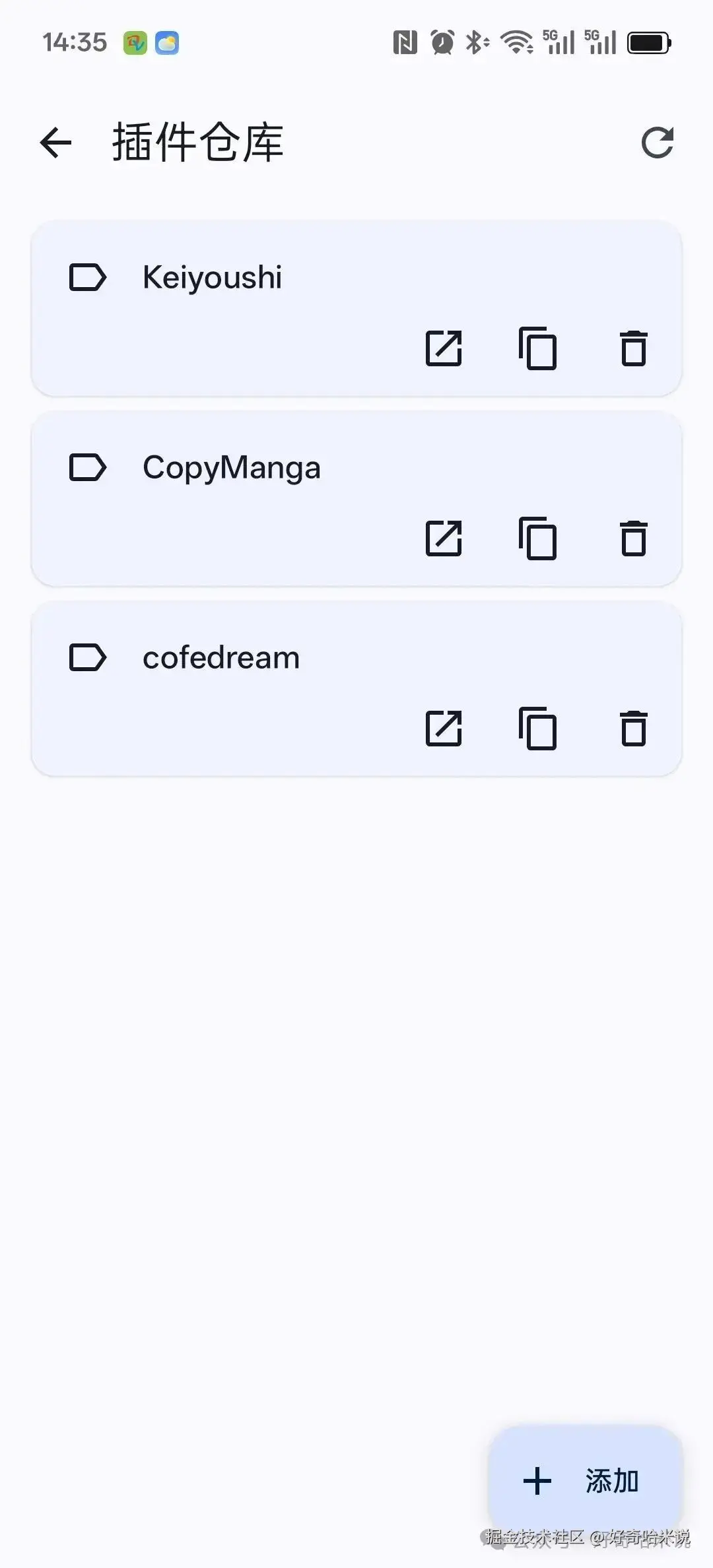Open the CopyManga repository card
The image size is (713, 1568).
pos(231,468)
